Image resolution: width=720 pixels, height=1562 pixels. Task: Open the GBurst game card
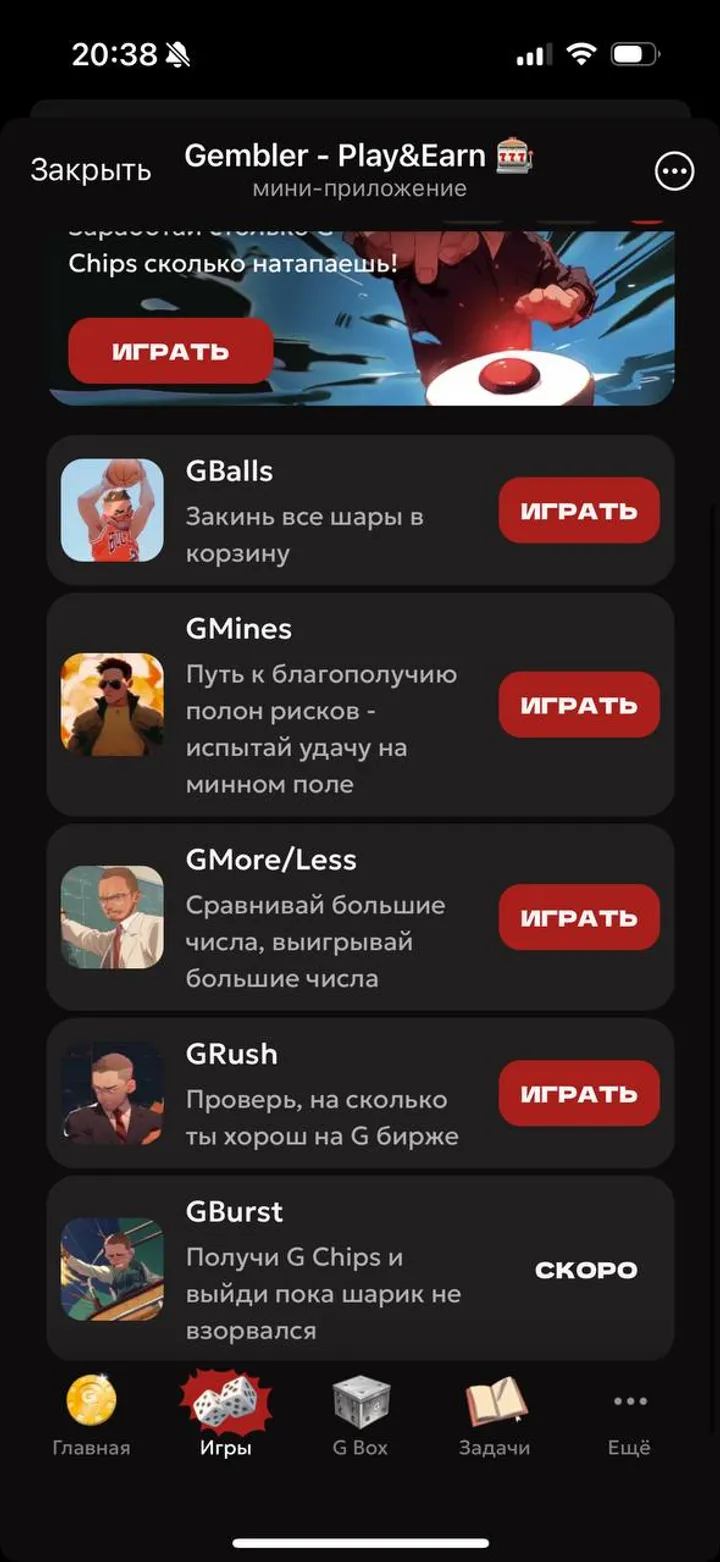(360, 1268)
